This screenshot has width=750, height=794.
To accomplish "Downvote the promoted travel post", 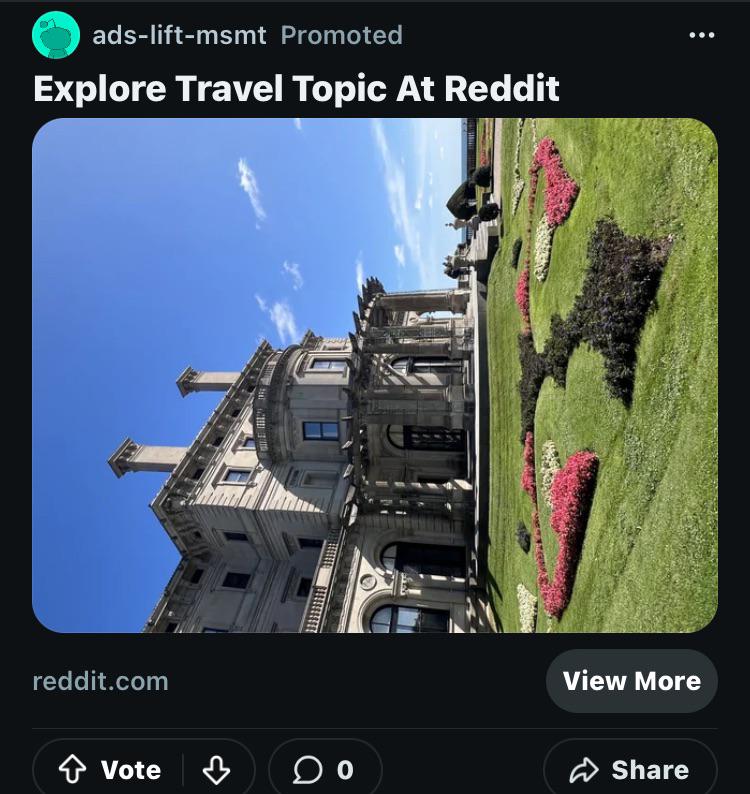I will (x=216, y=770).
